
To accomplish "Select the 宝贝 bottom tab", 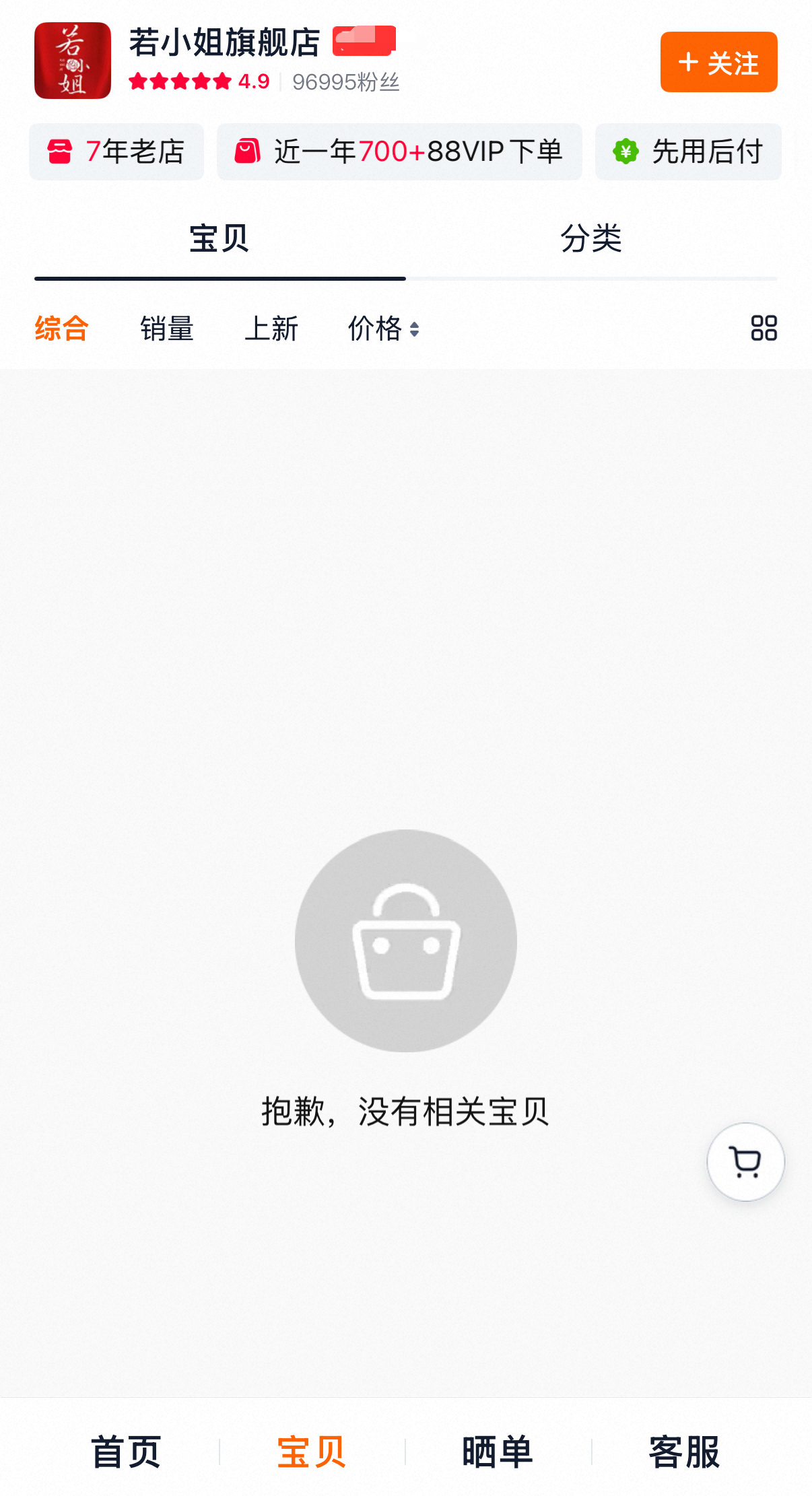I will click(312, 1452).
